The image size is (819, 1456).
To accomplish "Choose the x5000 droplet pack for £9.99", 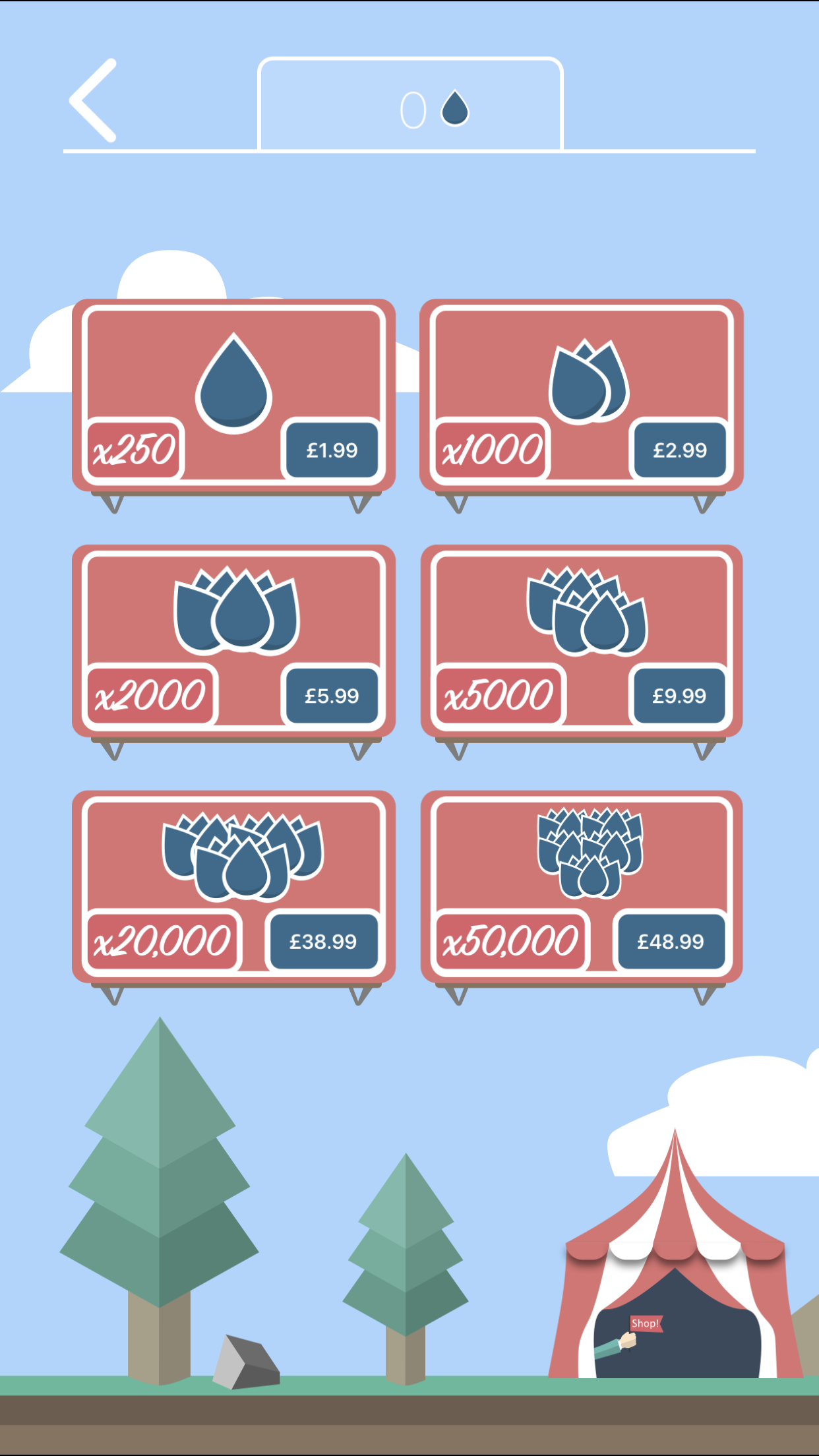I will (x=679, y=696).
